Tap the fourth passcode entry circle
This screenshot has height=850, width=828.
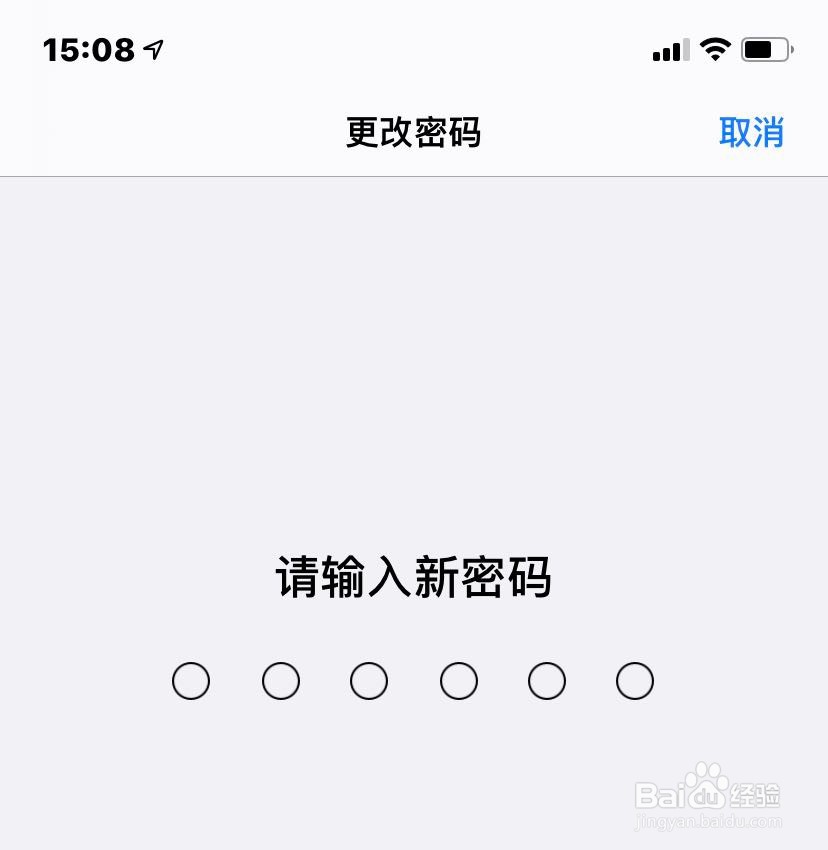coord(458,681)
